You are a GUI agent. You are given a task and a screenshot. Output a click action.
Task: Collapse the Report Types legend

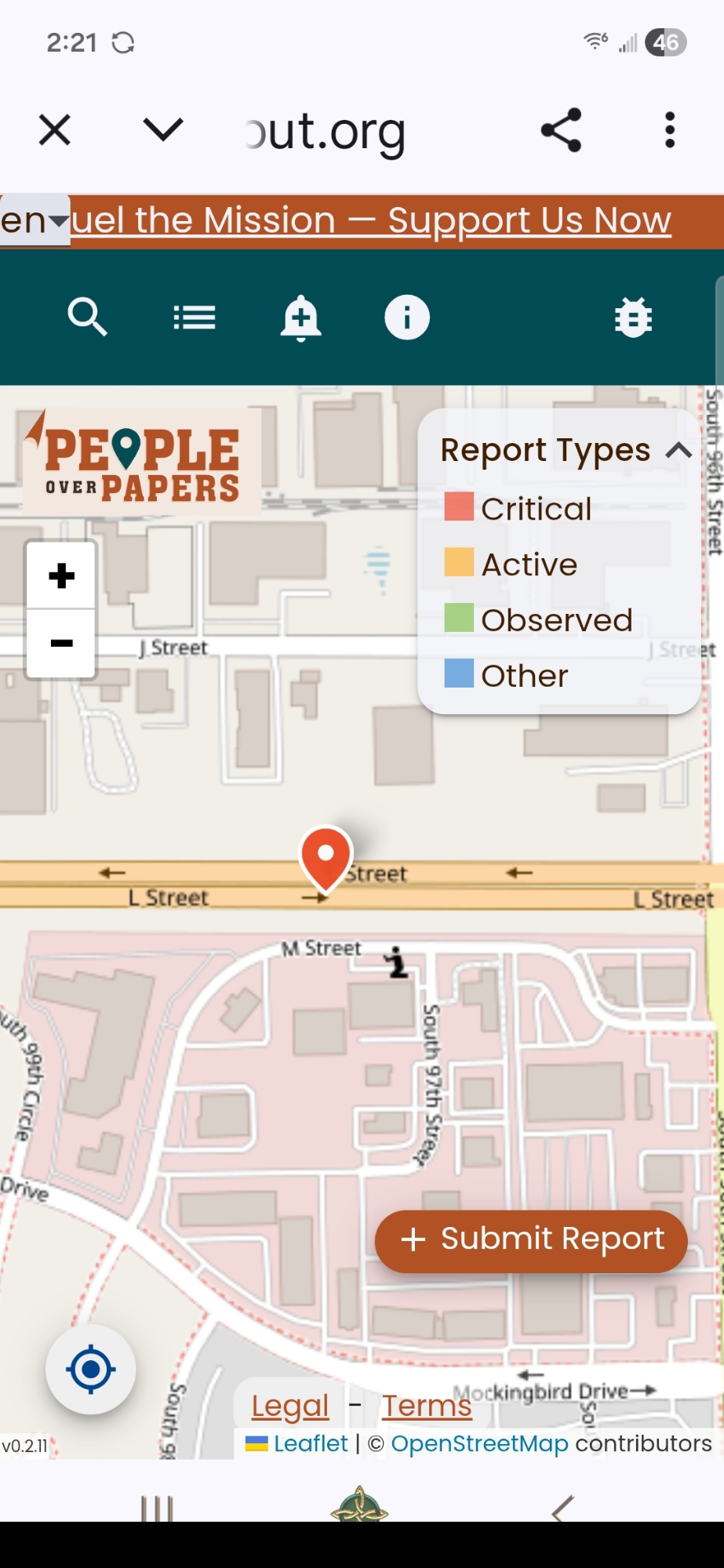679,451
